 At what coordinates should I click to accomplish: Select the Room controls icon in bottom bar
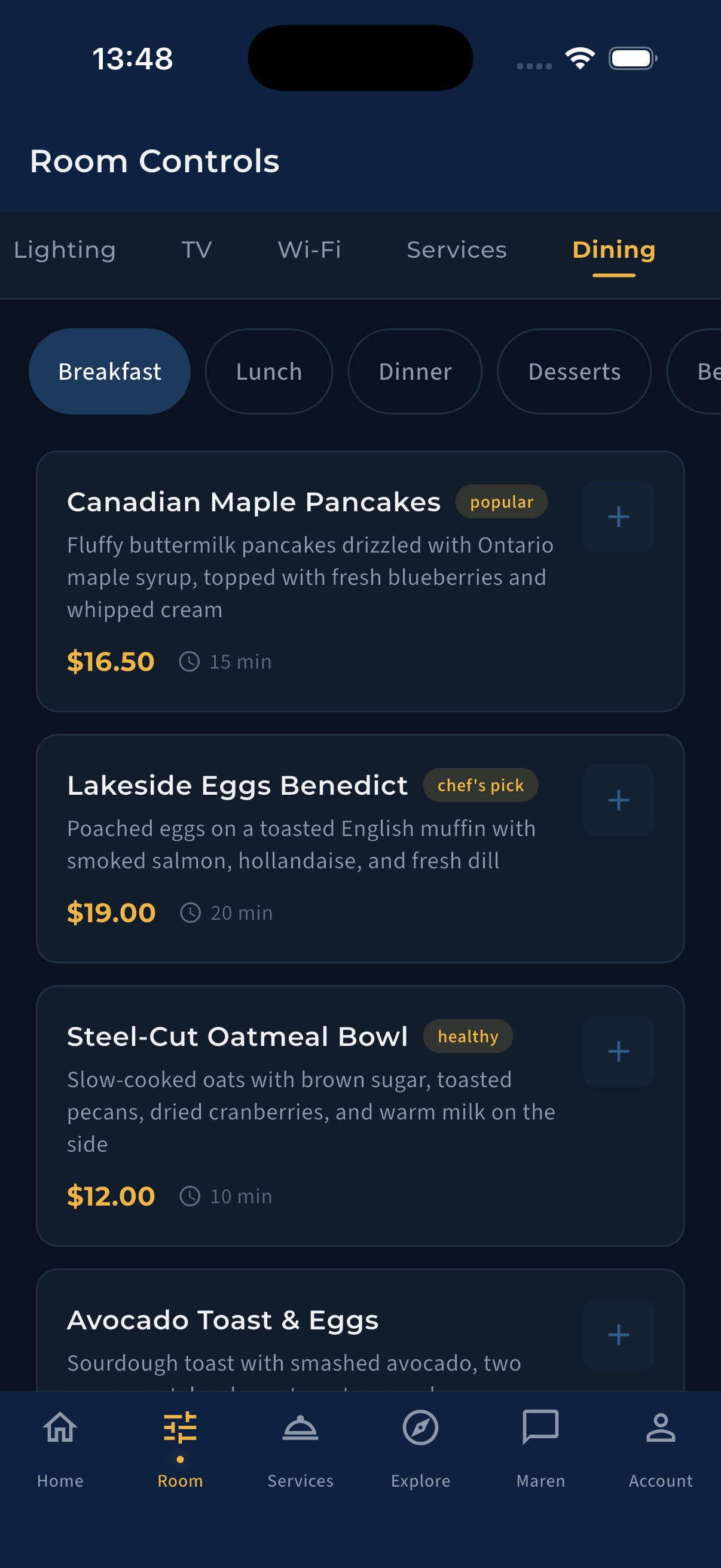point(179,1436)
